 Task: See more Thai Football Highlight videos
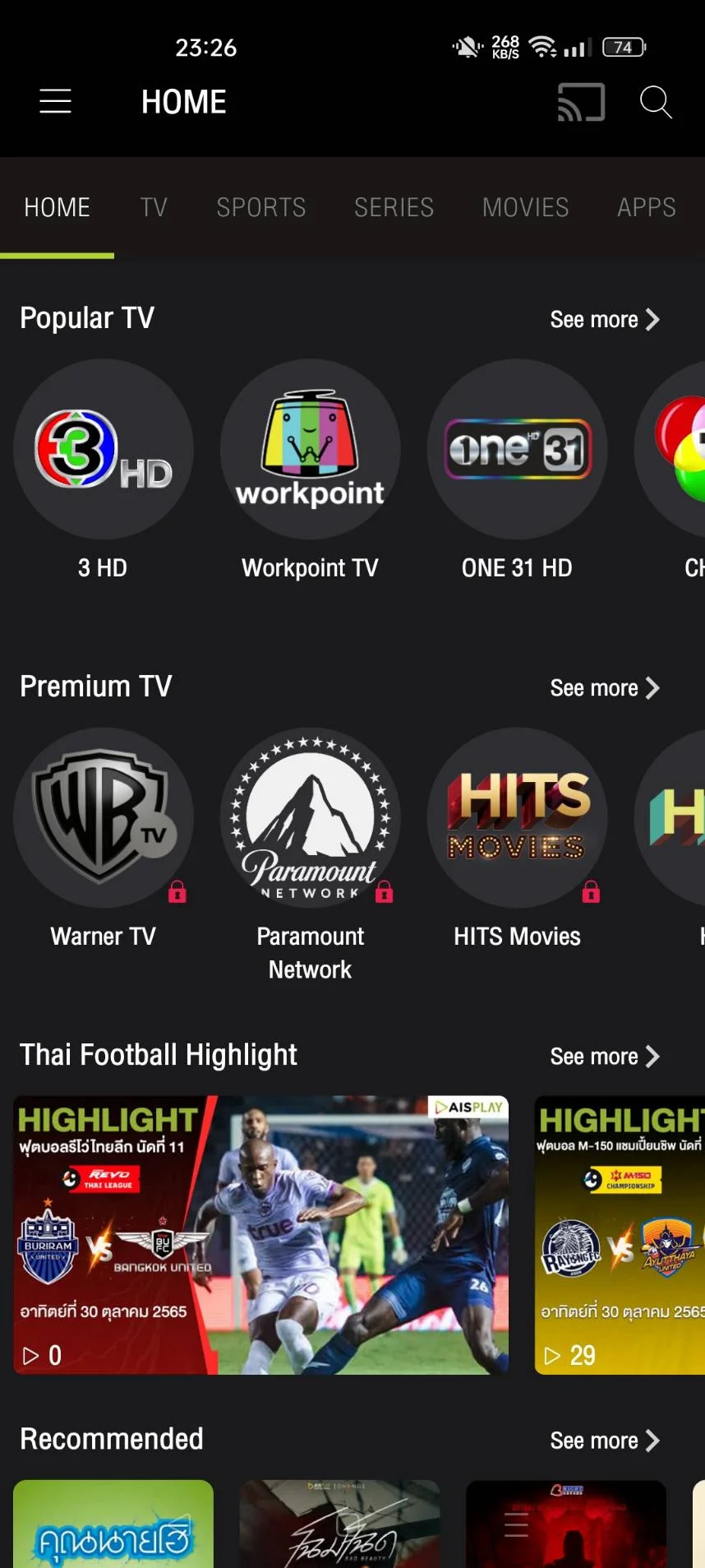point(605,1056)
